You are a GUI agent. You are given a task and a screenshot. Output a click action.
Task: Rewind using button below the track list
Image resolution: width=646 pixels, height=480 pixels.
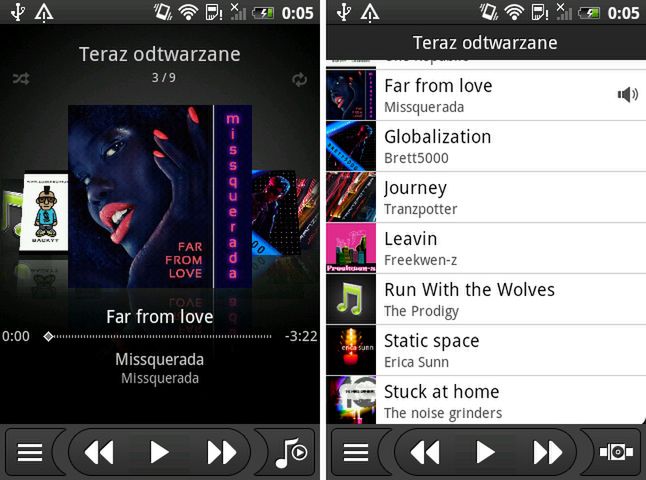(425, 452)
